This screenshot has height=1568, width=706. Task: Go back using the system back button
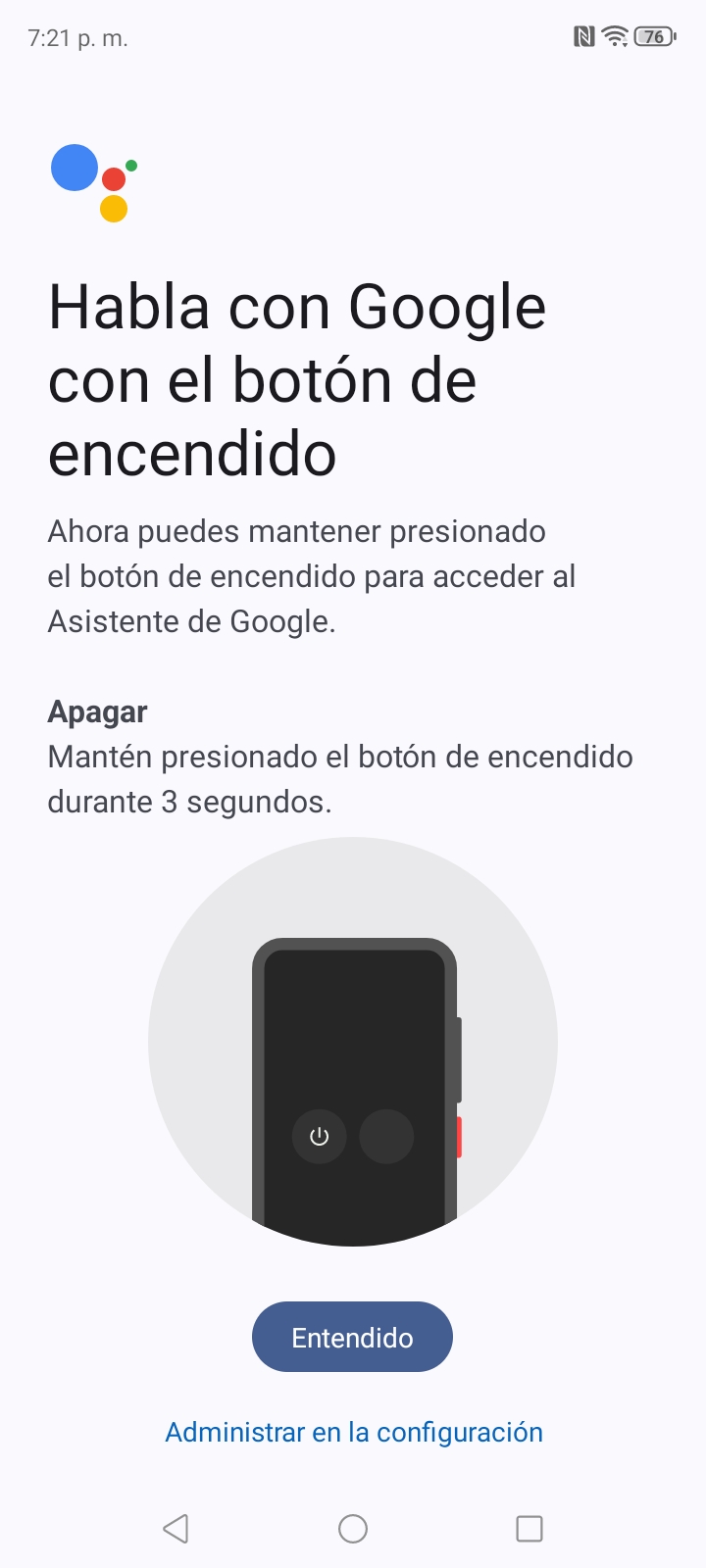click(x=176, y=1528)
